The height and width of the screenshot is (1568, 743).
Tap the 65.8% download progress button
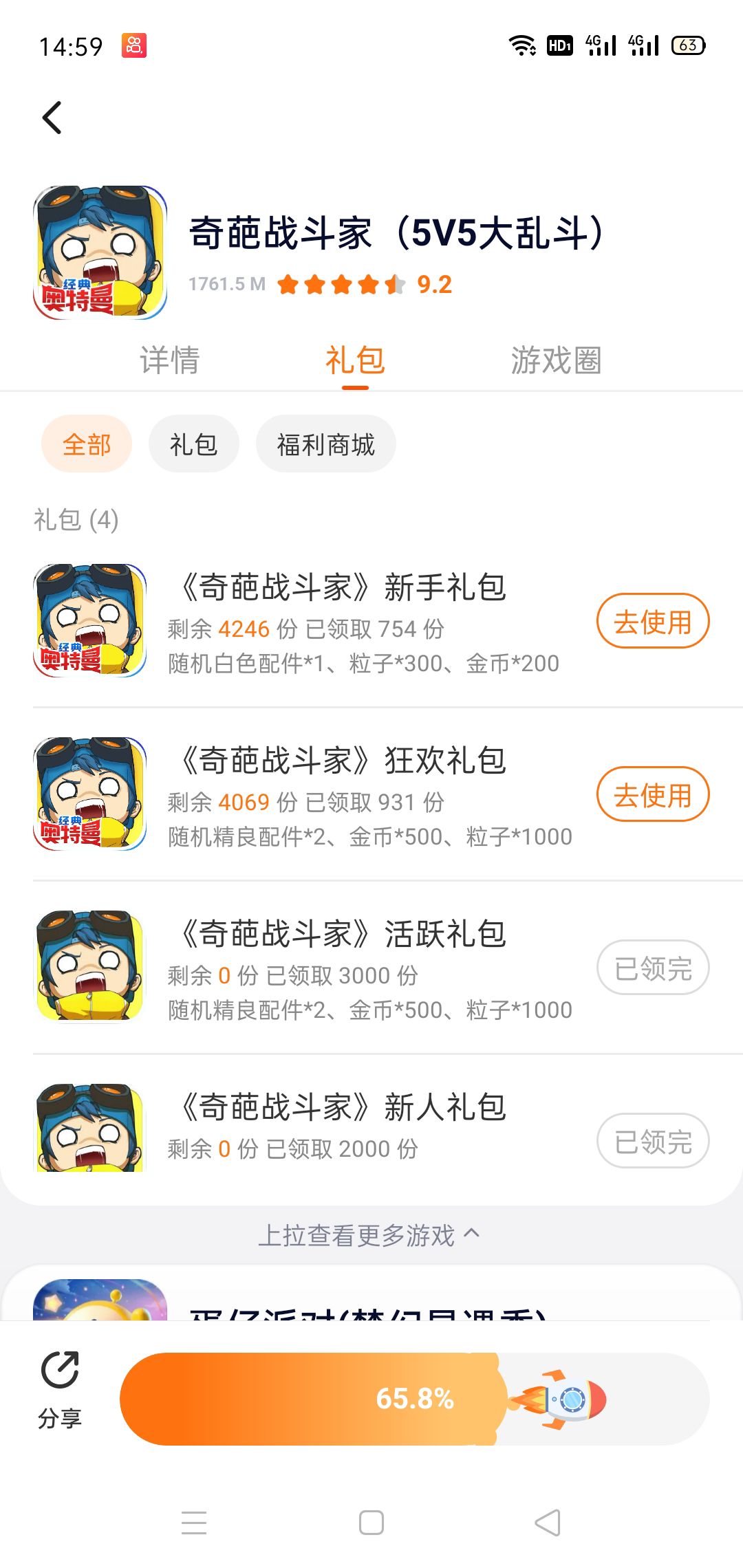[x=414, y=1399]
